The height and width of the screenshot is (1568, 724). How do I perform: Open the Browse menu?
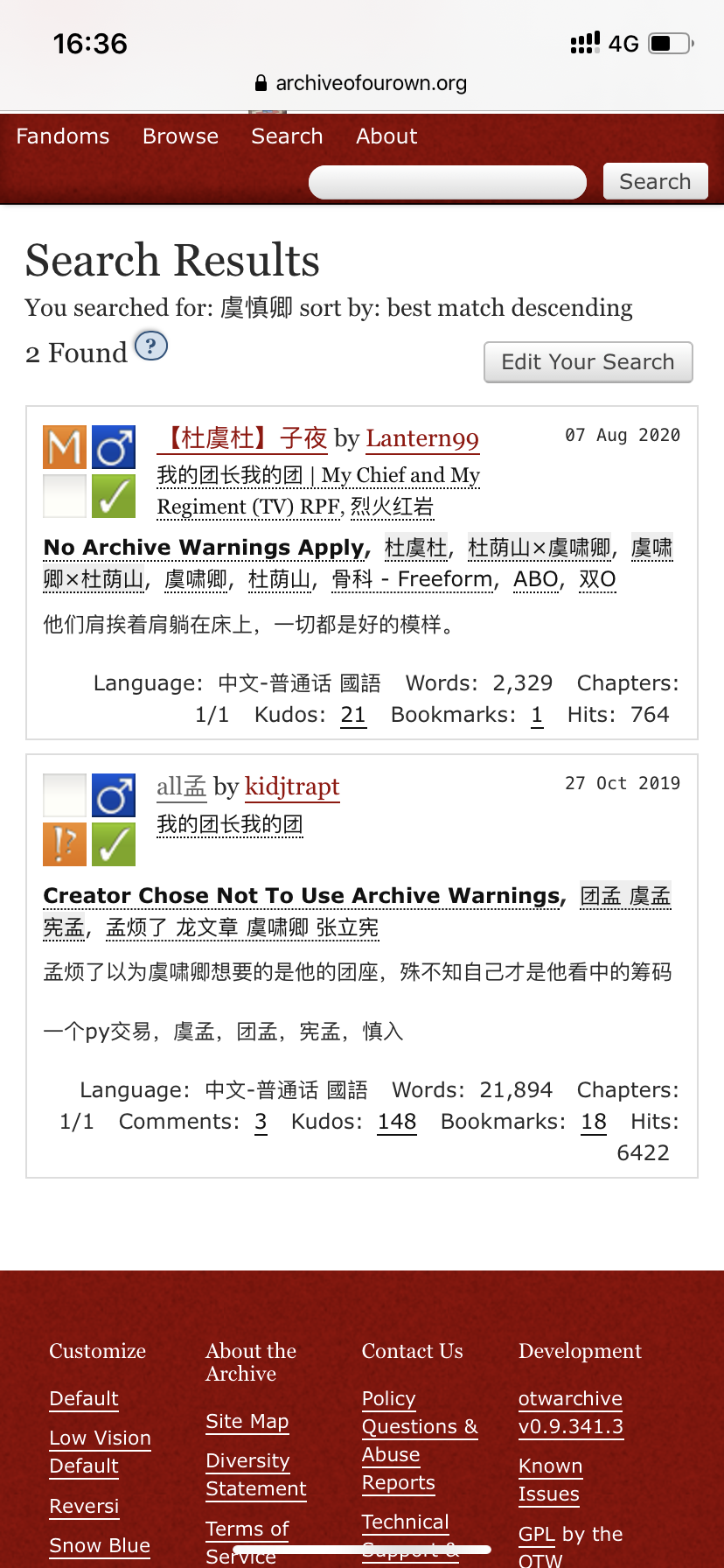pyautogui.click(x=180, y=136)
